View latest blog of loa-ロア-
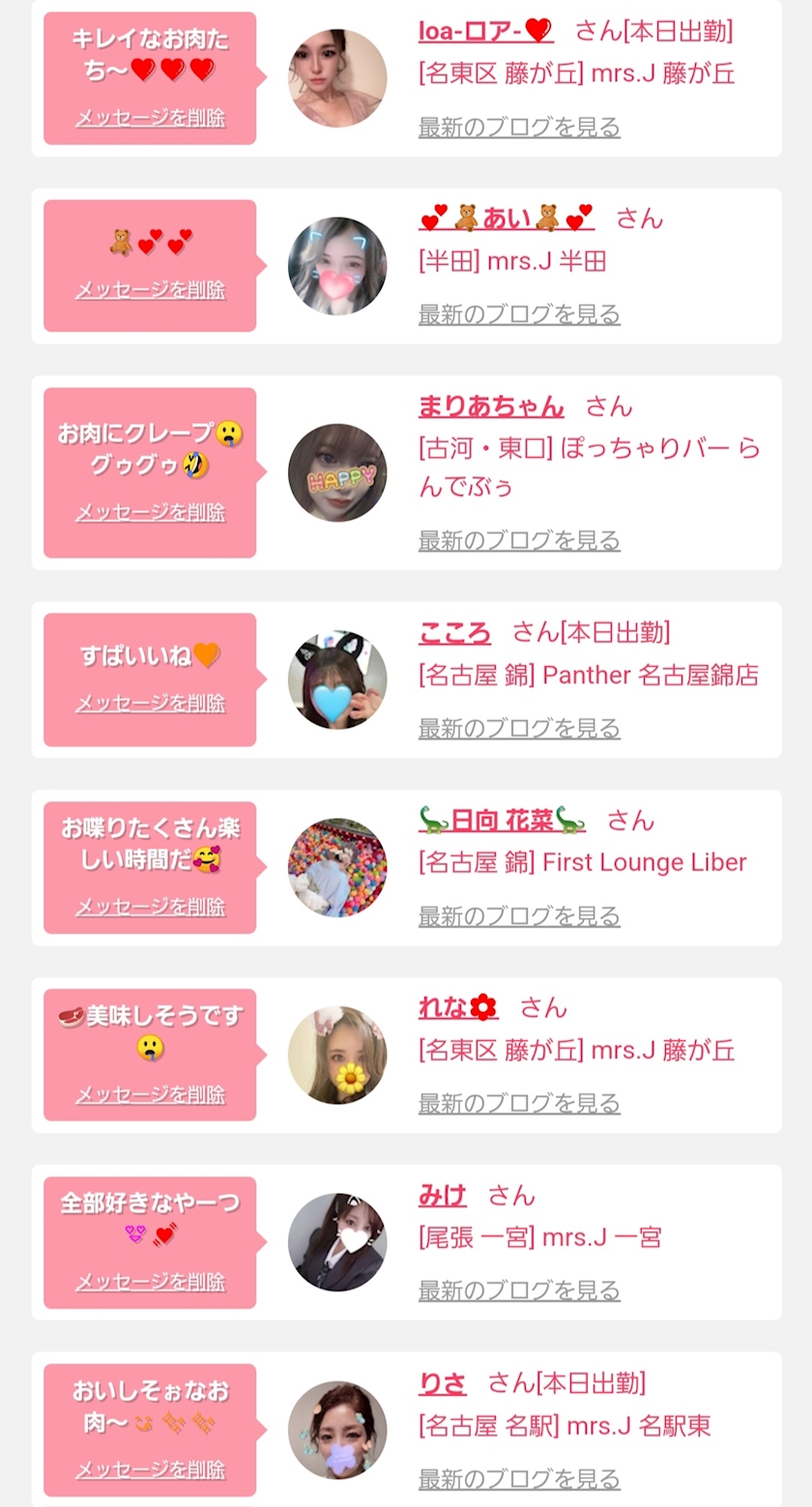Screen dimensions: 812x1507 519,127
